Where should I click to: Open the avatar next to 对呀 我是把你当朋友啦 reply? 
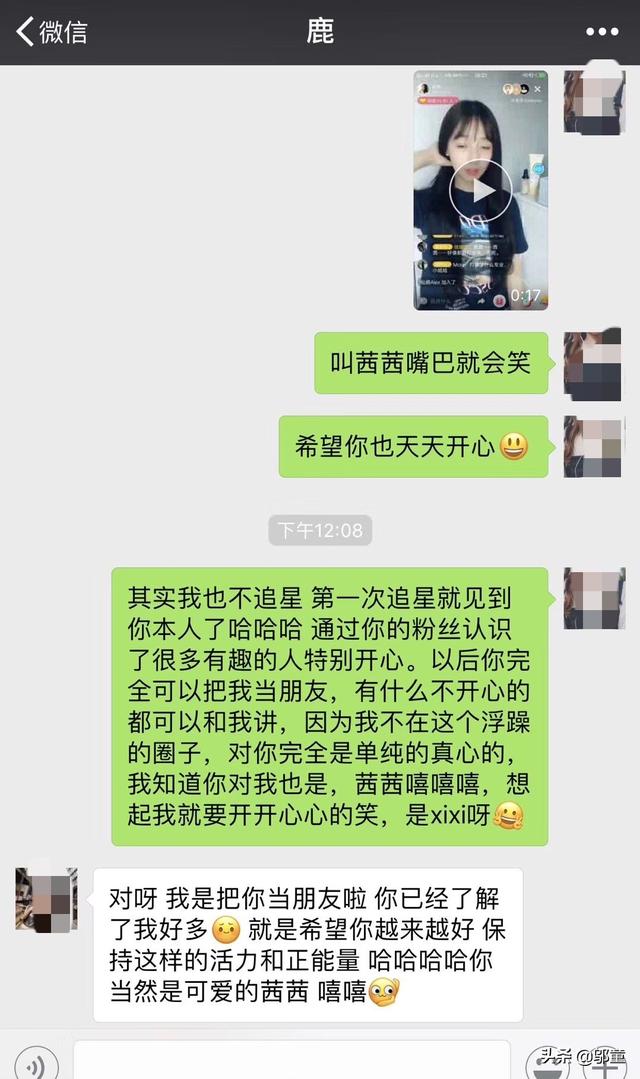46,899
